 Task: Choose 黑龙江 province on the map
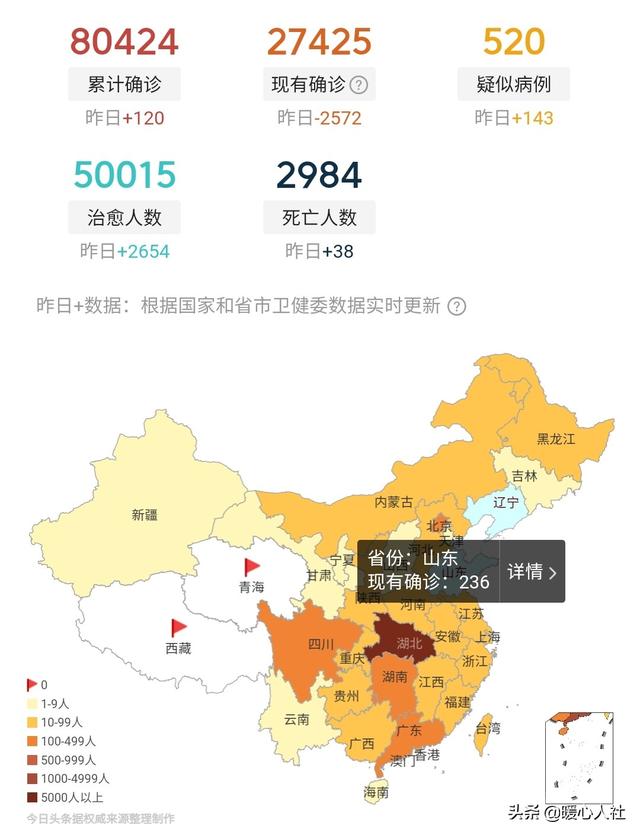click(x=556, y=438)
